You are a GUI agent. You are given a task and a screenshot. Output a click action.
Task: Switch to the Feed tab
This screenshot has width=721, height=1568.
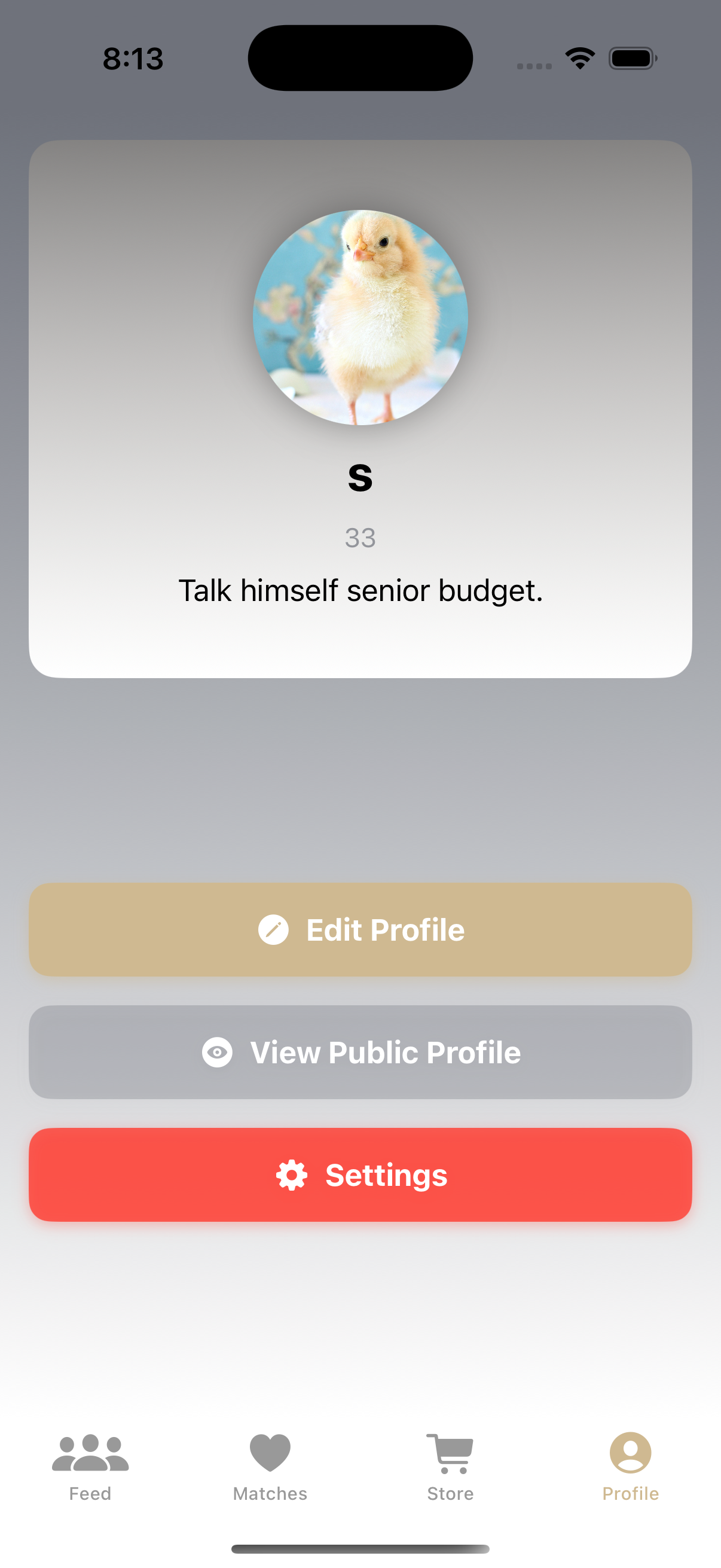click(x=90, y=1467)
